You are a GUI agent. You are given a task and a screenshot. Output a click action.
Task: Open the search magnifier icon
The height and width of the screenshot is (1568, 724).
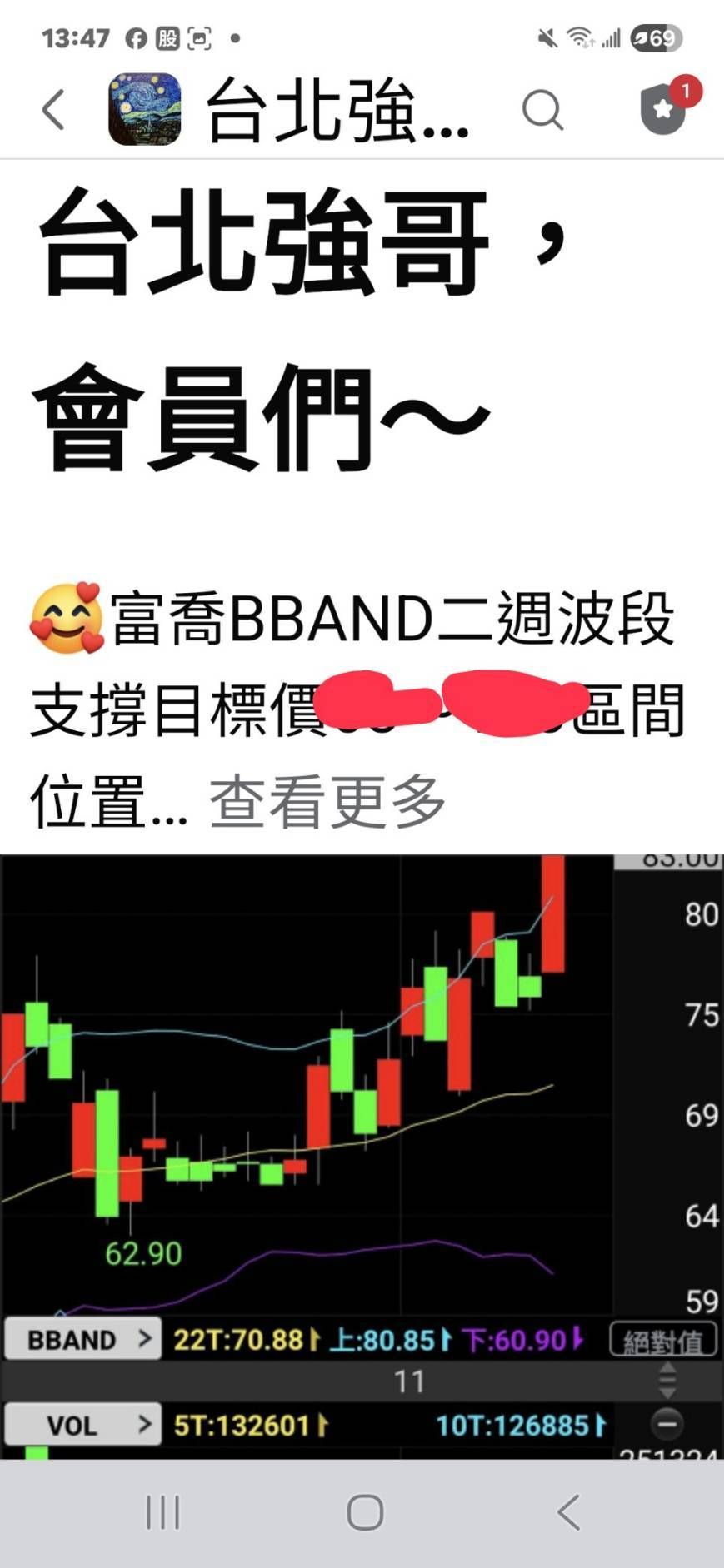point(543,110)
